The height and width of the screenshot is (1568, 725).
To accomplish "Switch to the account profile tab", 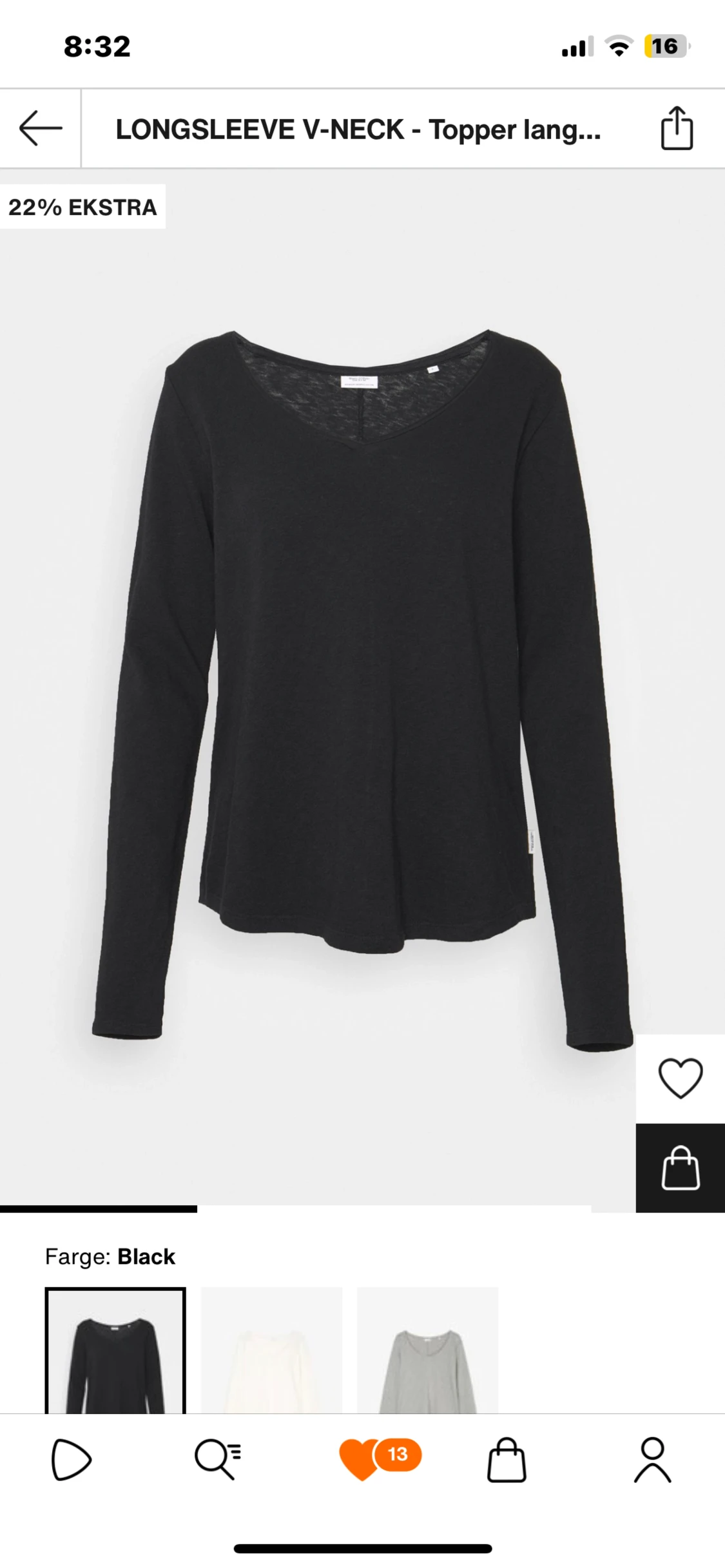I will click(652, 1460).
